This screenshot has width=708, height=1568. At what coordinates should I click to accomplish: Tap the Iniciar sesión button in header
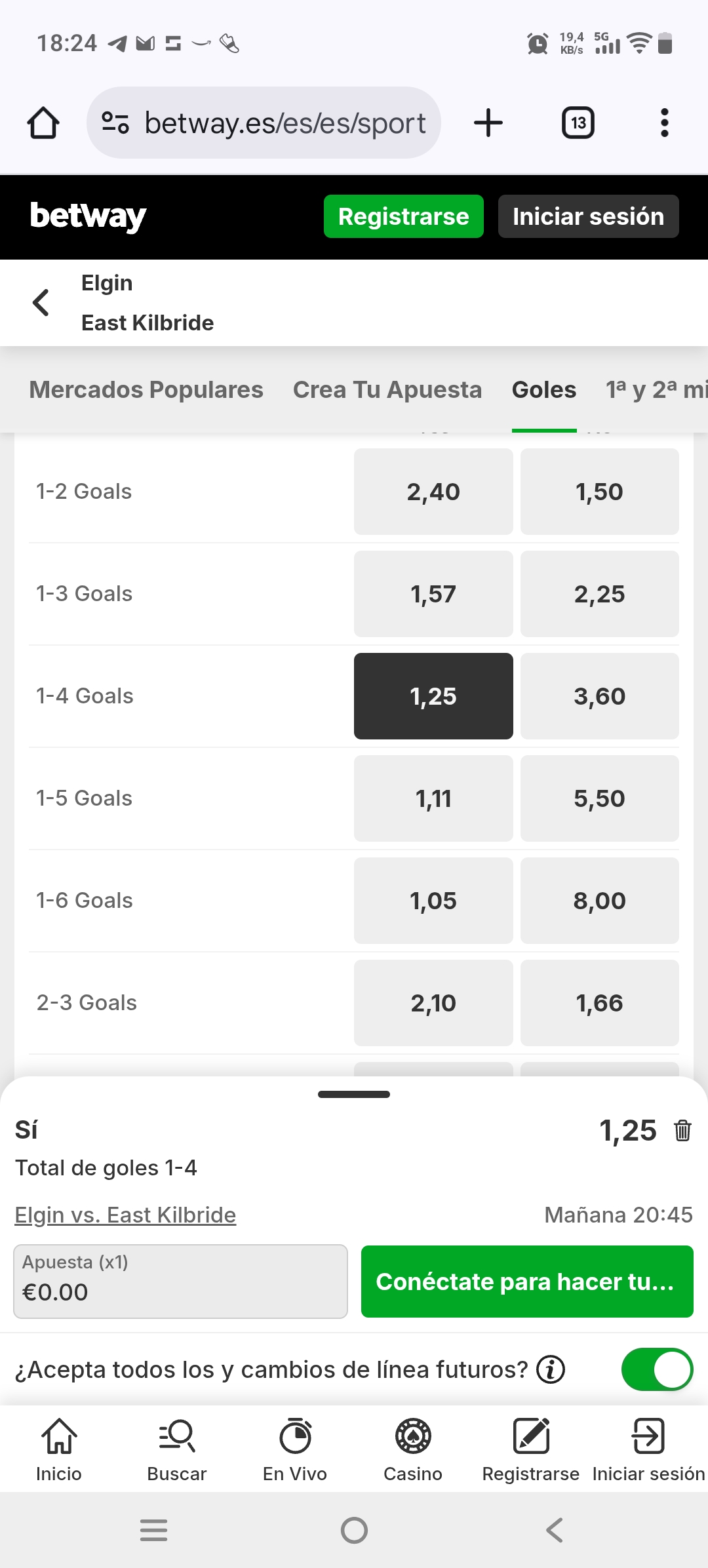pyautogui.click(x=588, y=216)
